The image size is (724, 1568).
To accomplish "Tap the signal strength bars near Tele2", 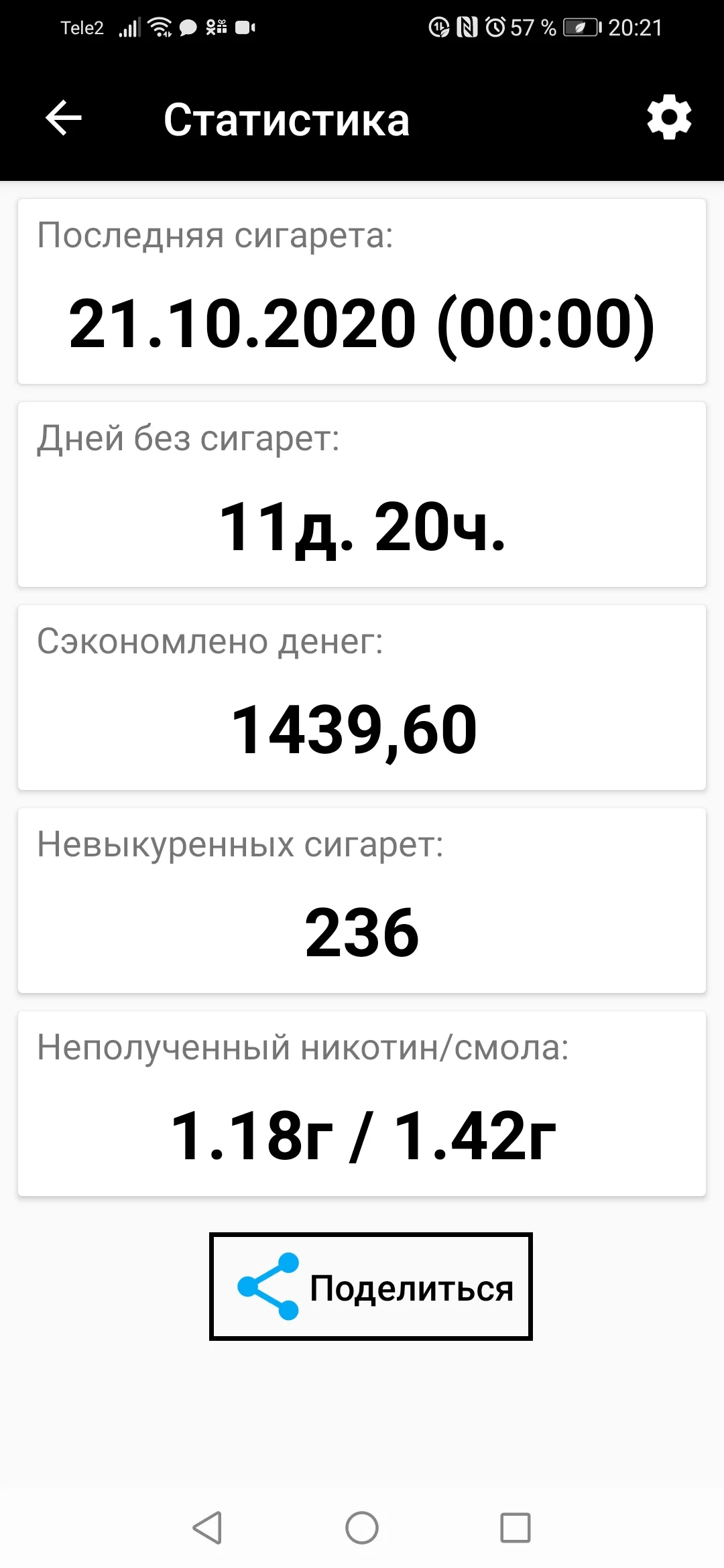I will coord(131,25).
